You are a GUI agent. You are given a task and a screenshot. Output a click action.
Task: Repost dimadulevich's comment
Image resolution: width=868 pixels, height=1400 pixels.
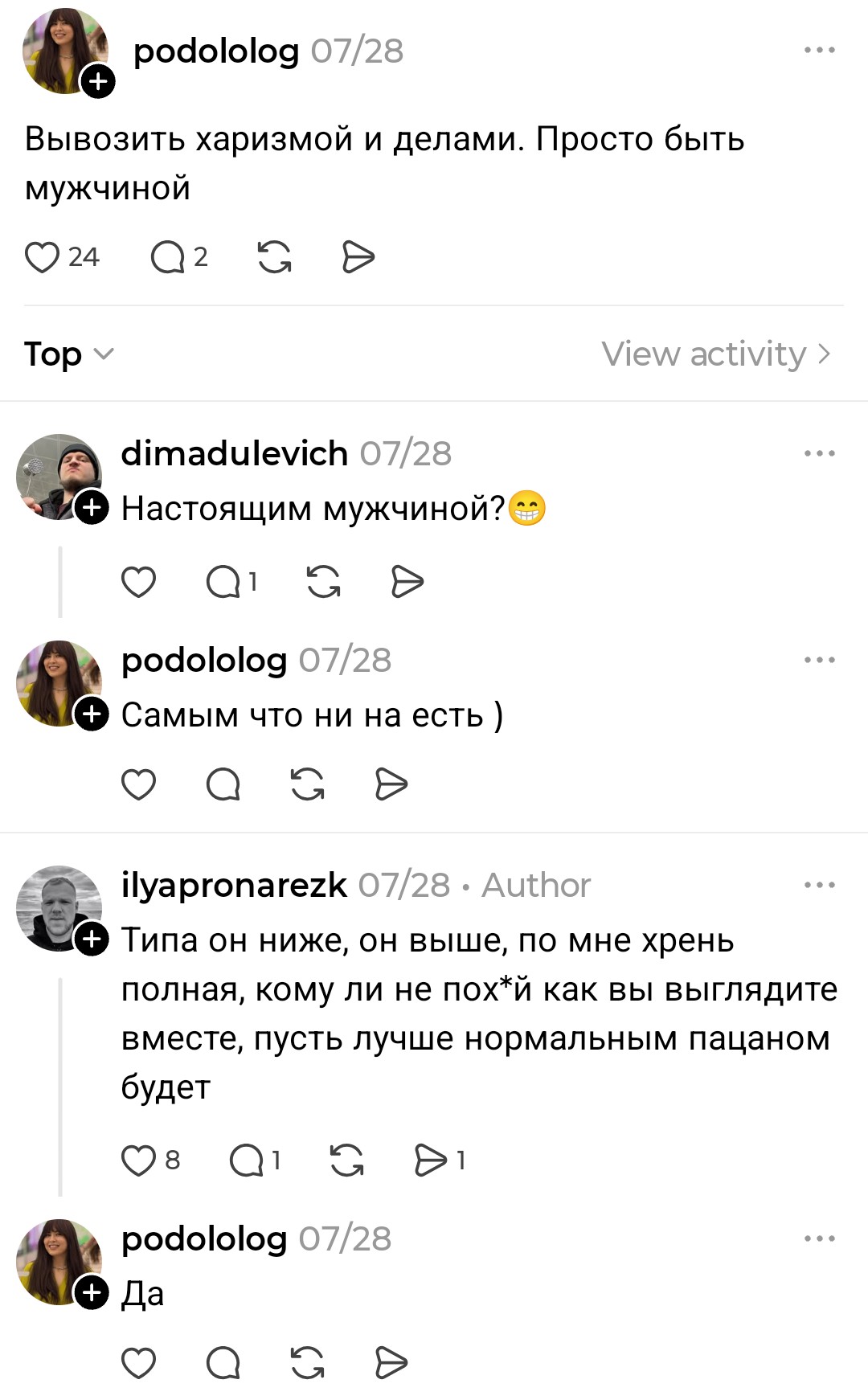click(x=324, y=582)
